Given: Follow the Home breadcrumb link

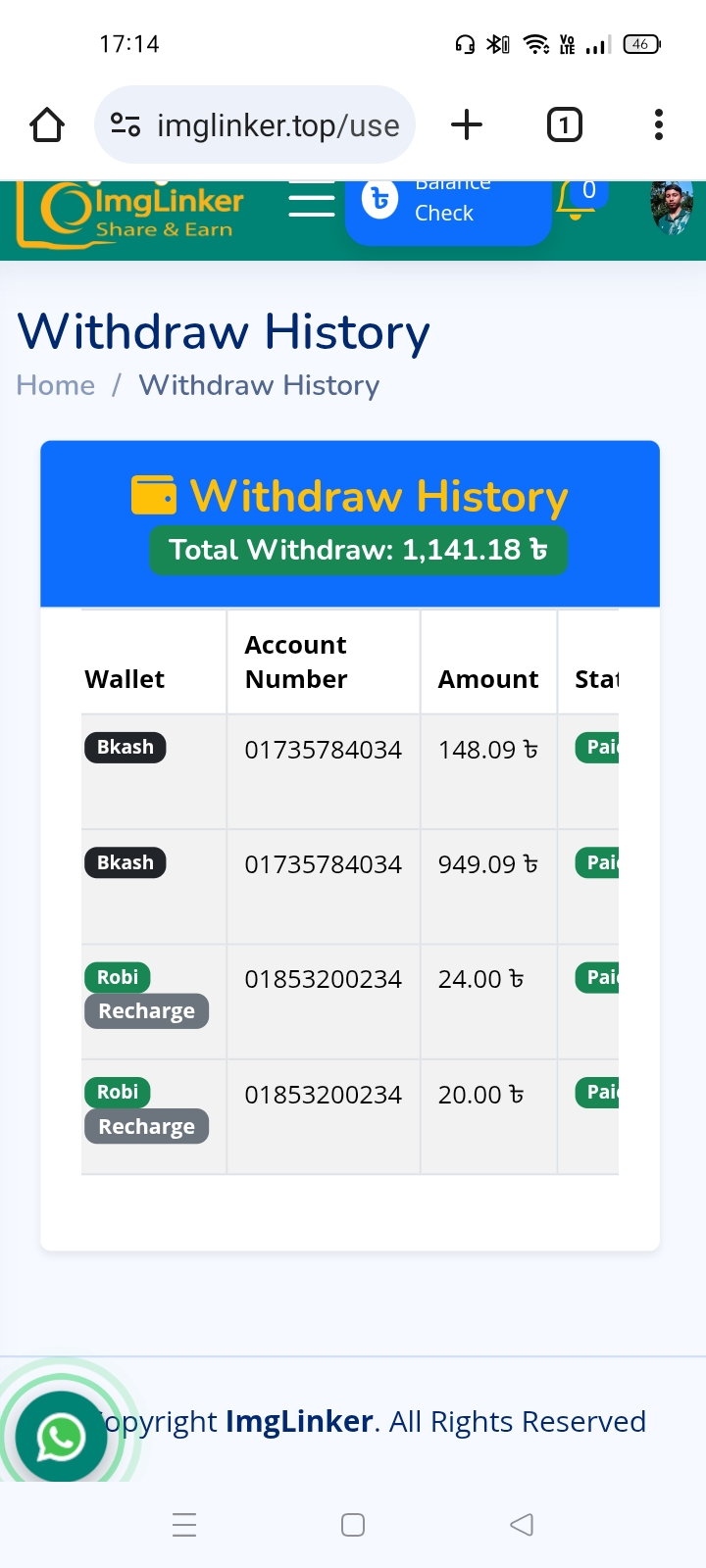Looking at the screenshot, I should pos(56,385).
